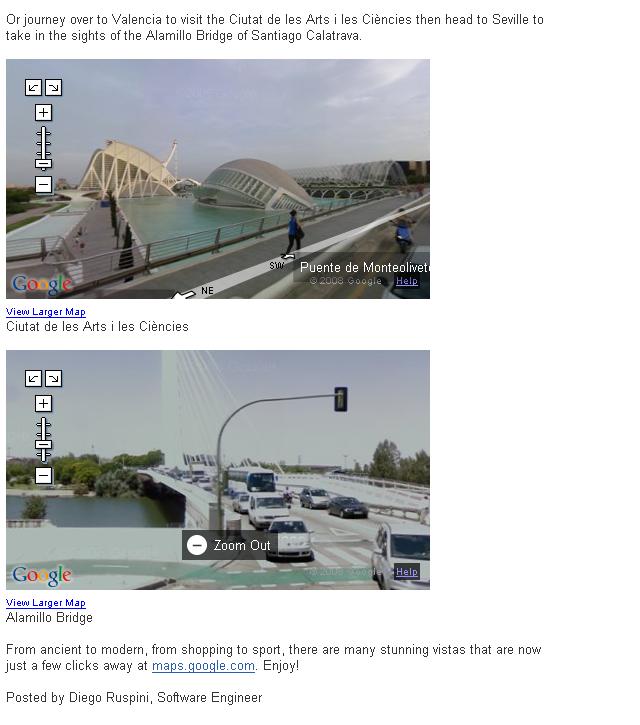
Task: Rotate the Alamillo Bridge view right
Action: tap(54, 379)
